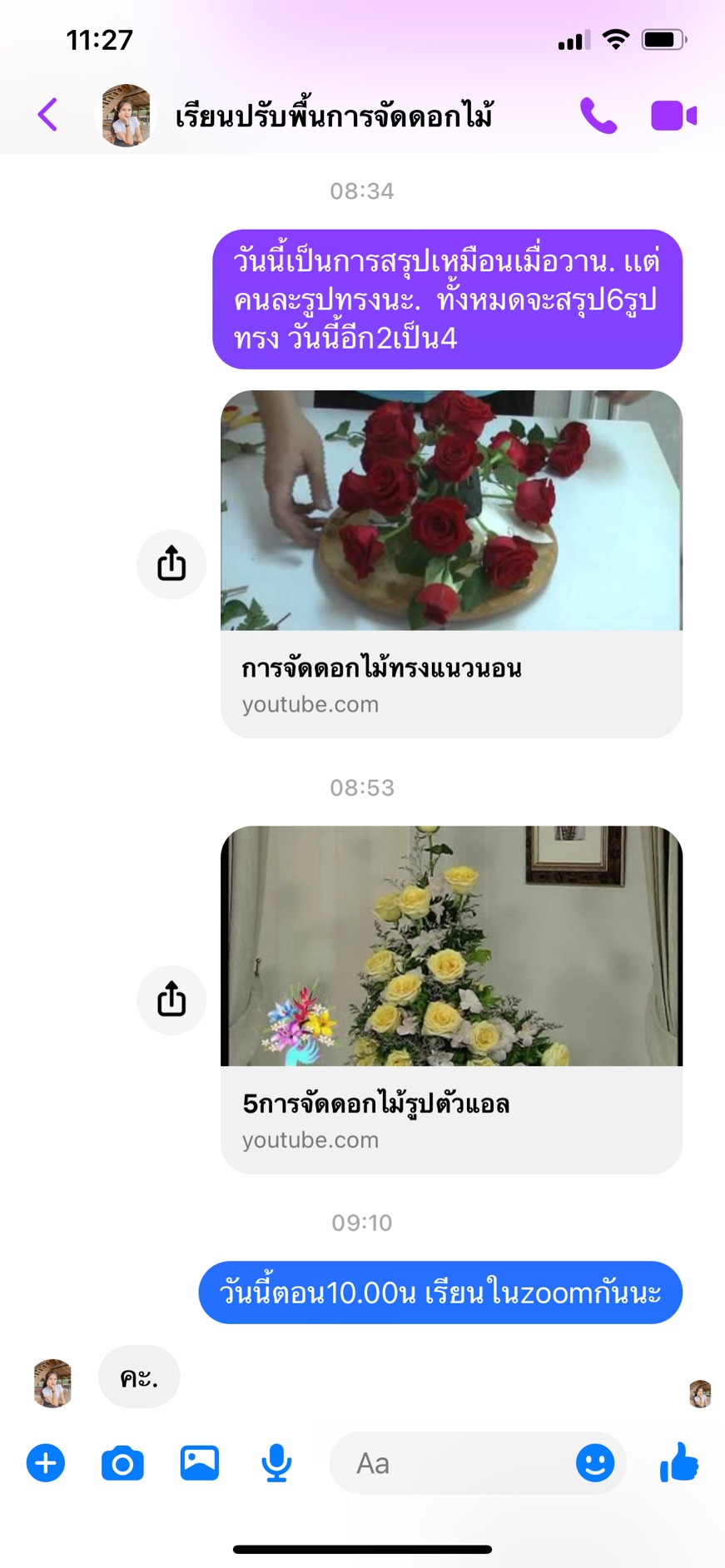Share the การจัดดอกไม้ทรงแนวนอน video link
725x1568 pixels.
tap(171, 563)
